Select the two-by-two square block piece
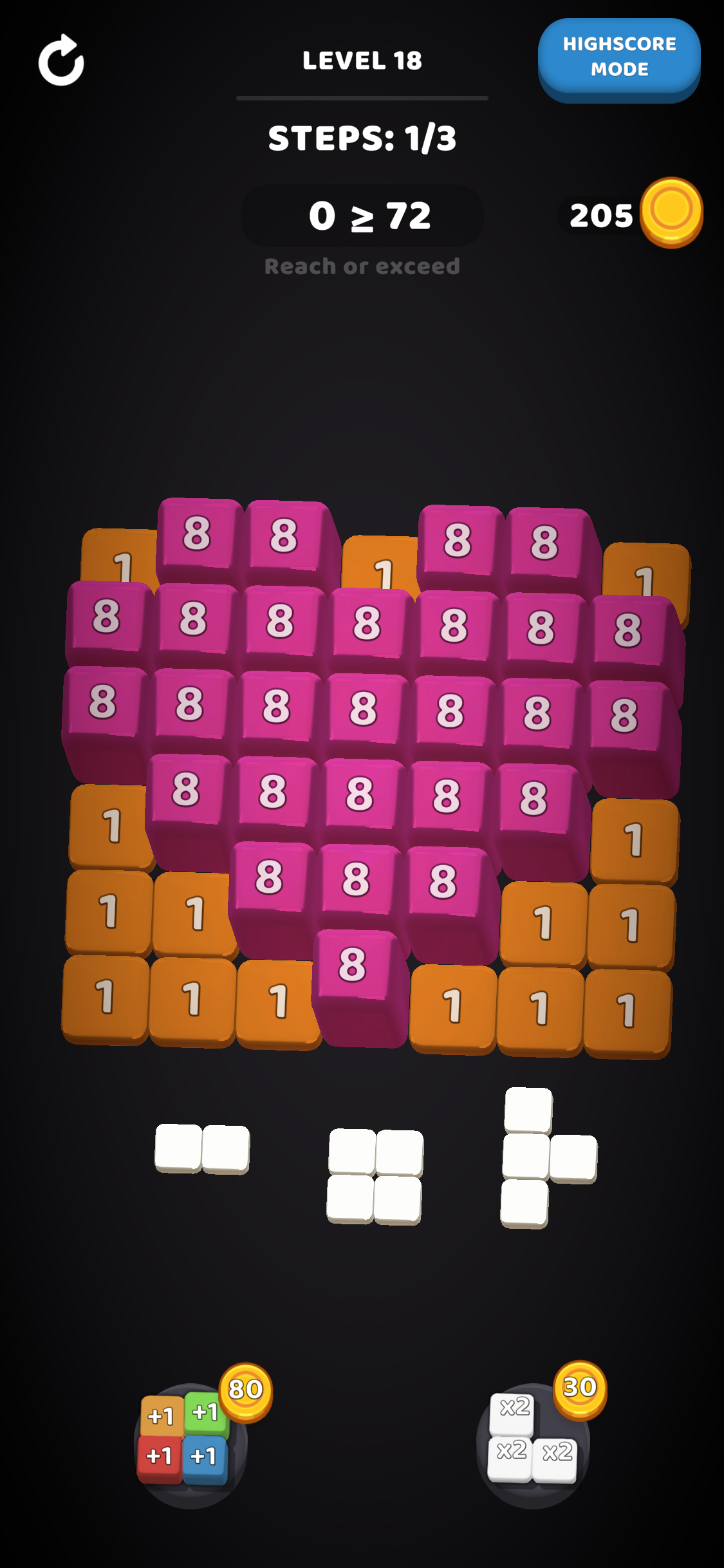 (x=375, y=1175)
